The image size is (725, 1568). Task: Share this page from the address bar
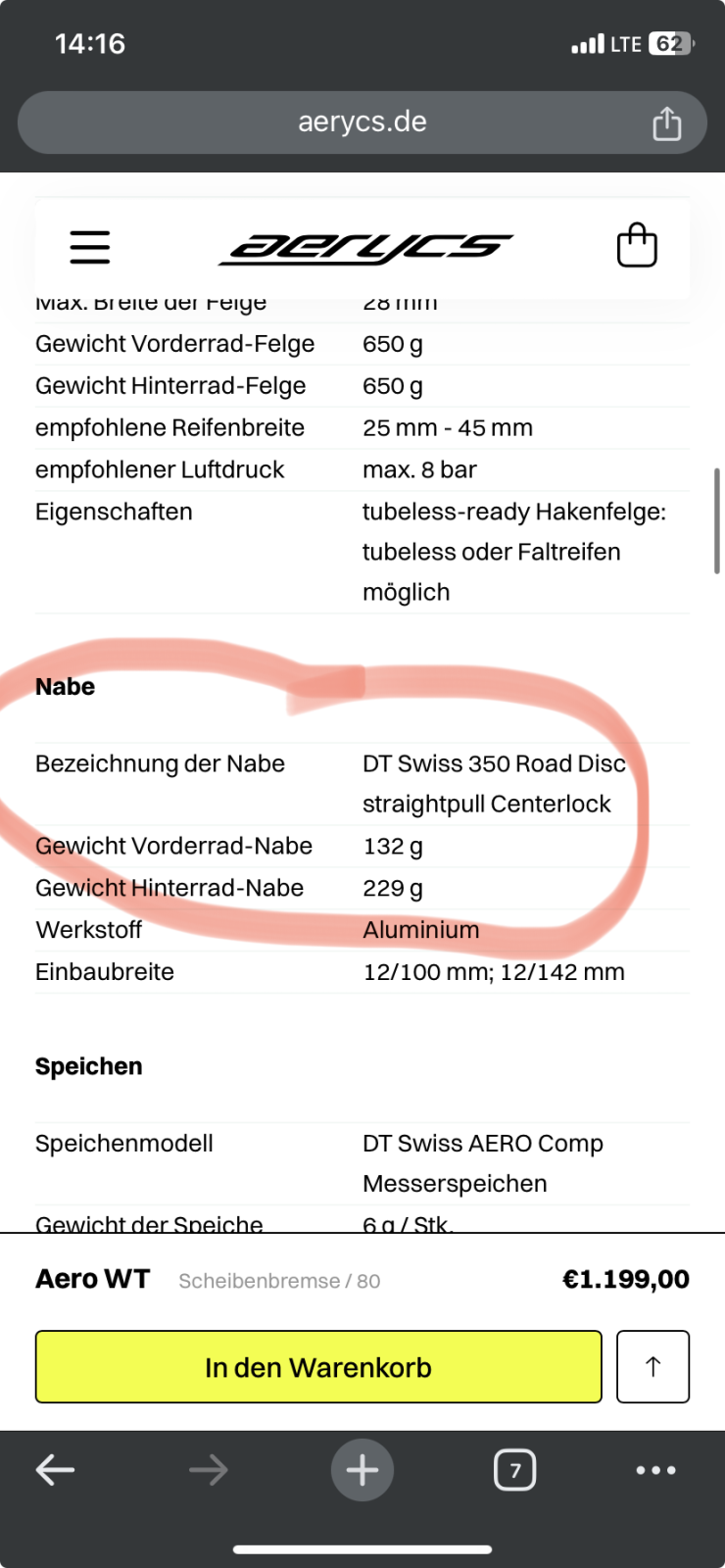[666, 123]
